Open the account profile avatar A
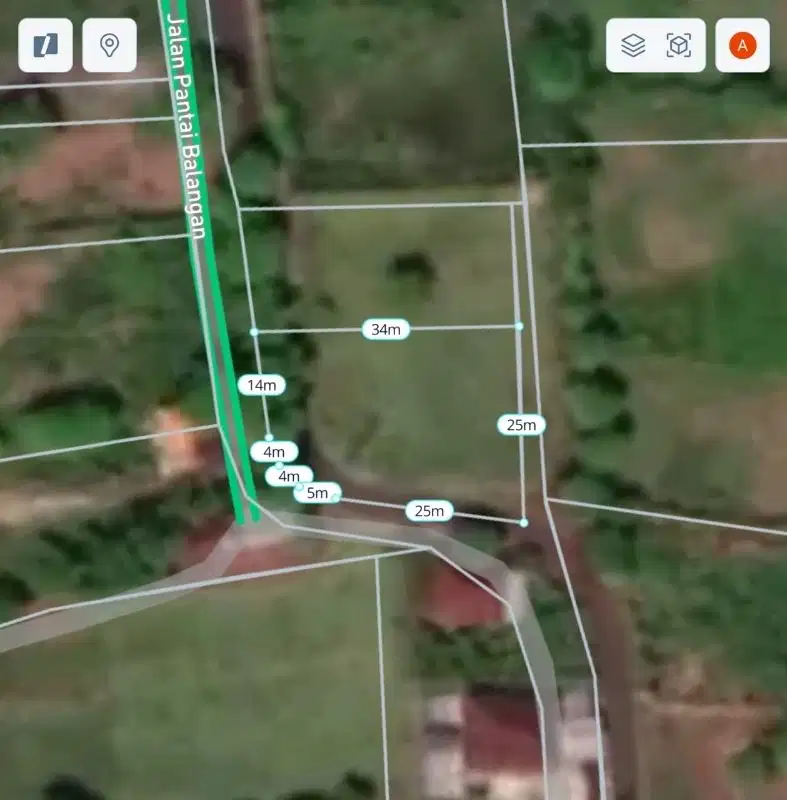The width and height of the screenshot is (787, 800). pyautogui.click(x=742, y=45)
